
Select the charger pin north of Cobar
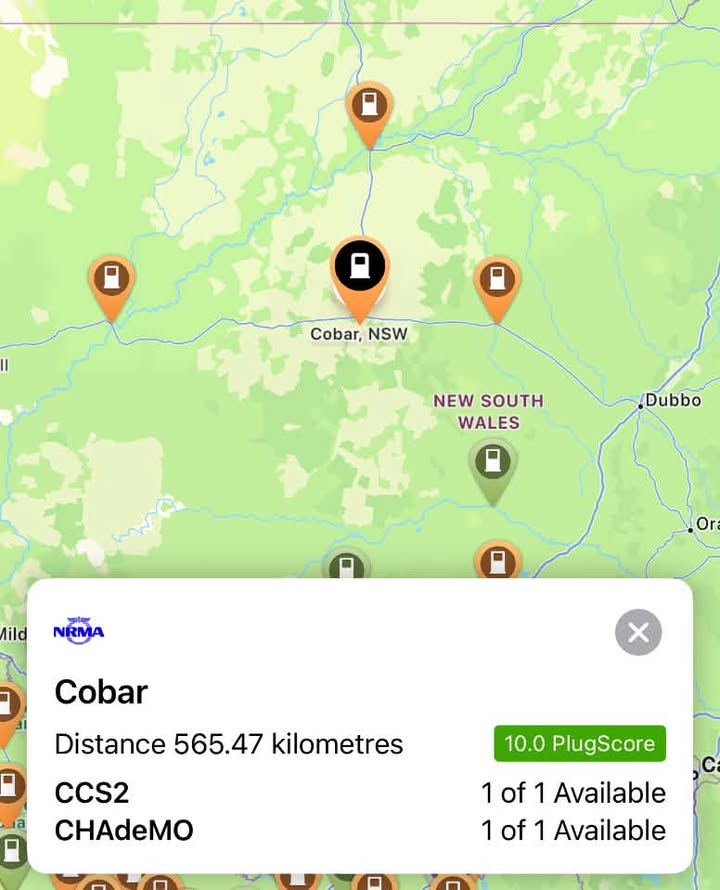pyautogui.click(x=370, y=115)
